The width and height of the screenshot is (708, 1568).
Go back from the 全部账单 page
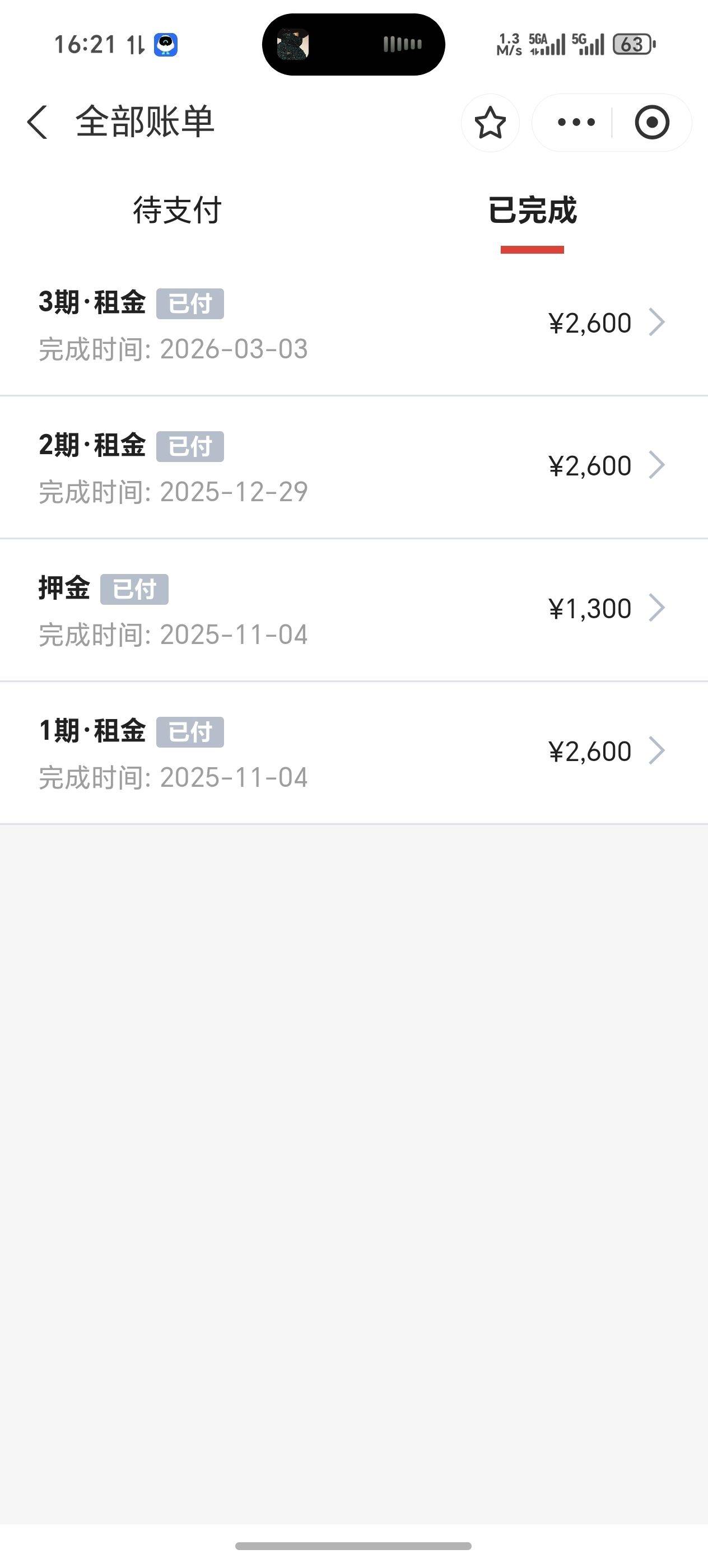click(x=38, y=122)
